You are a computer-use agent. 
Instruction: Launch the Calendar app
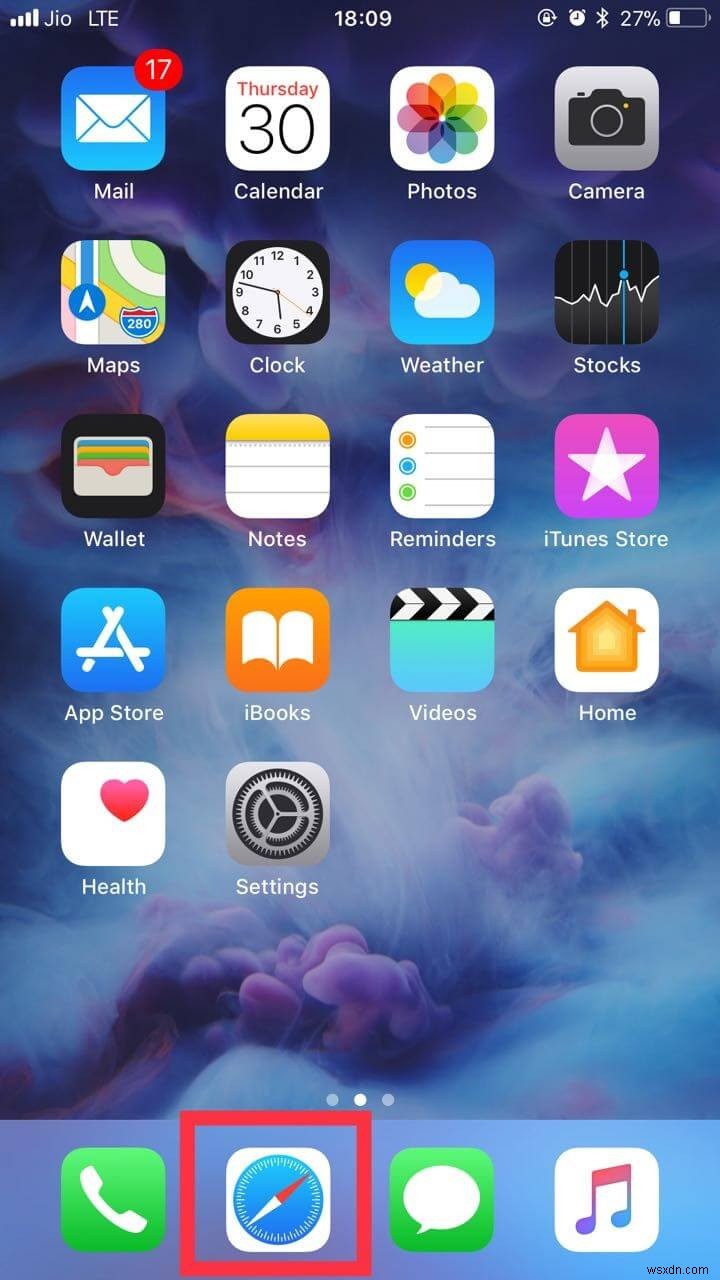coord(277,118)
